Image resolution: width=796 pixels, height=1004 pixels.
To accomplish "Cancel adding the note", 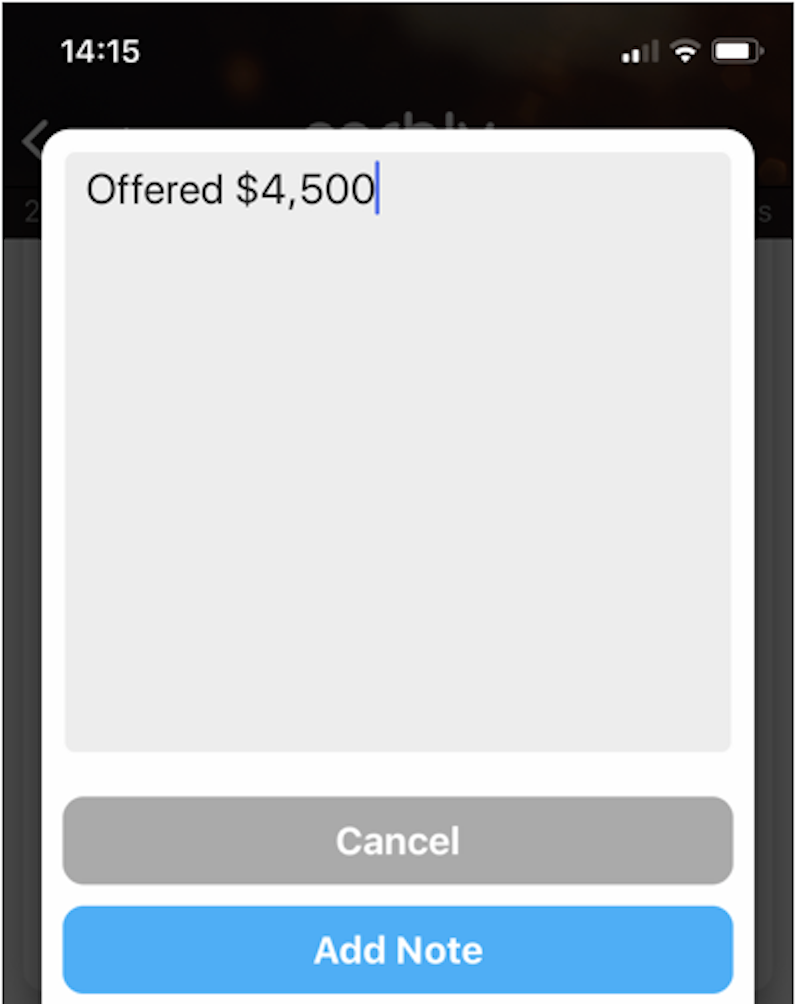I will coord(398,841).
